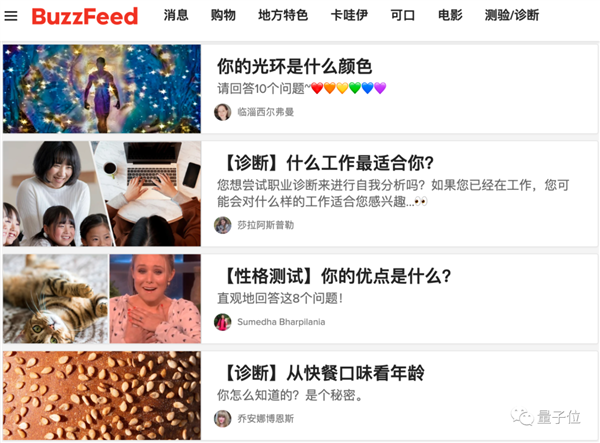The image size is (600, 443).
Task: Open the hamburger menu
Action: pos(11,16)
